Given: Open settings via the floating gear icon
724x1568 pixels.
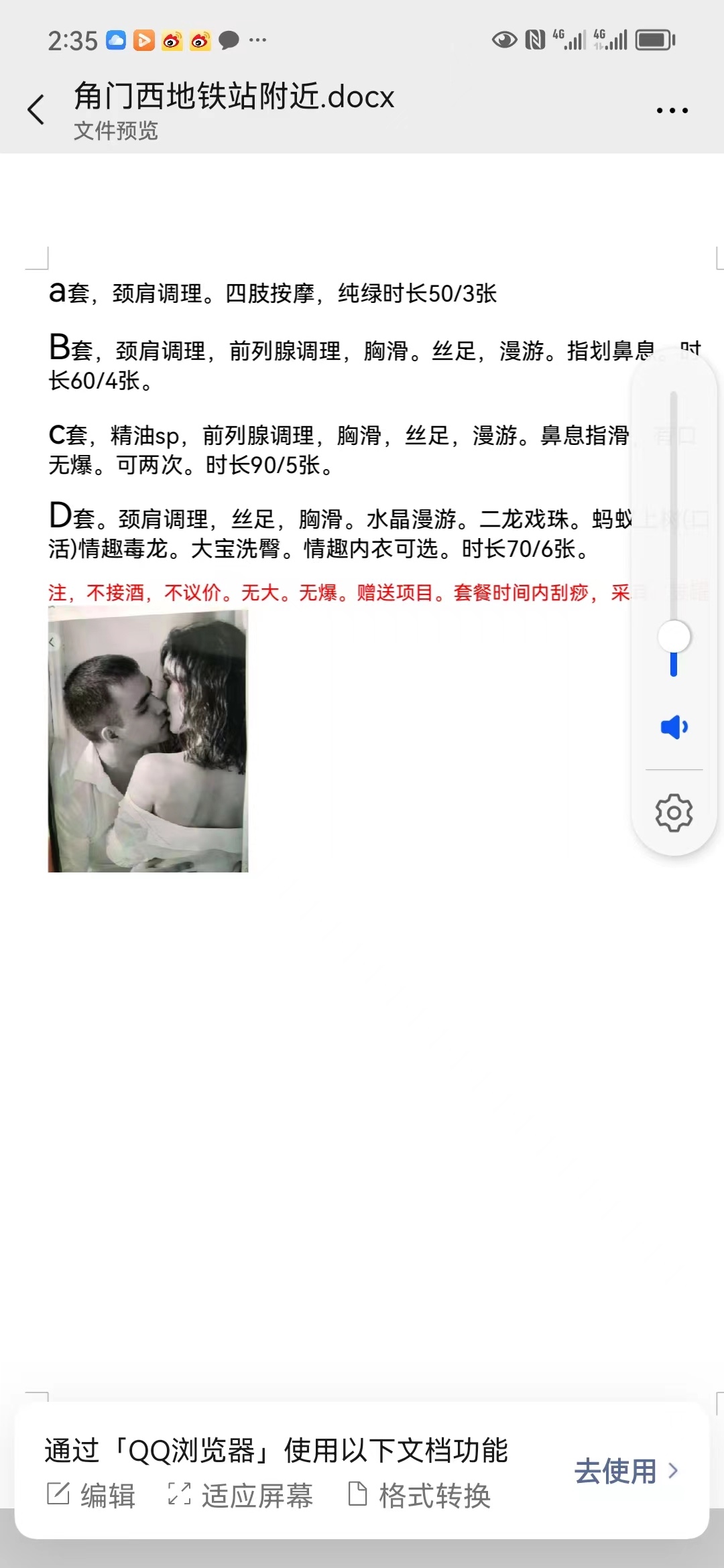Looking at the screenshot, I should 673,813.
